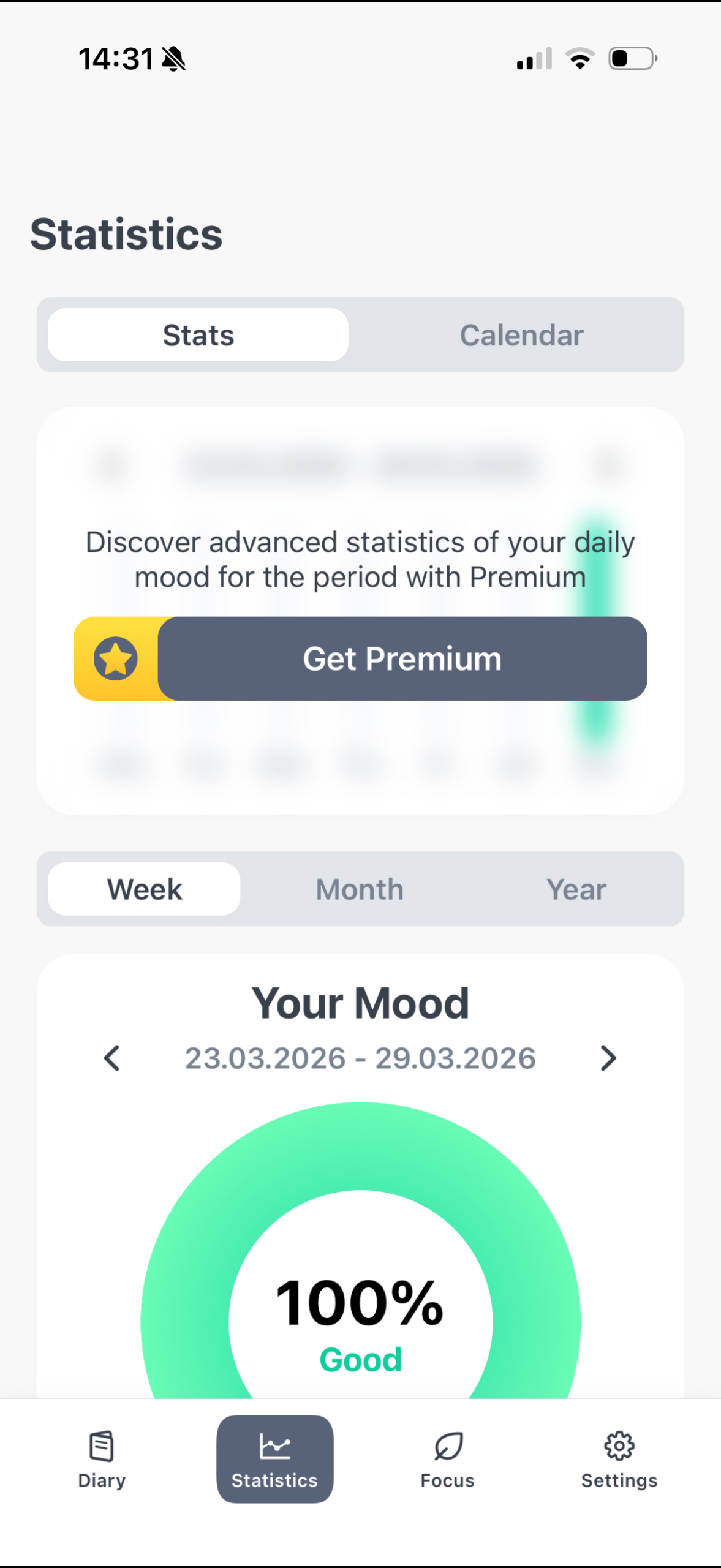Go to the next week's mood

(608, 1058)
